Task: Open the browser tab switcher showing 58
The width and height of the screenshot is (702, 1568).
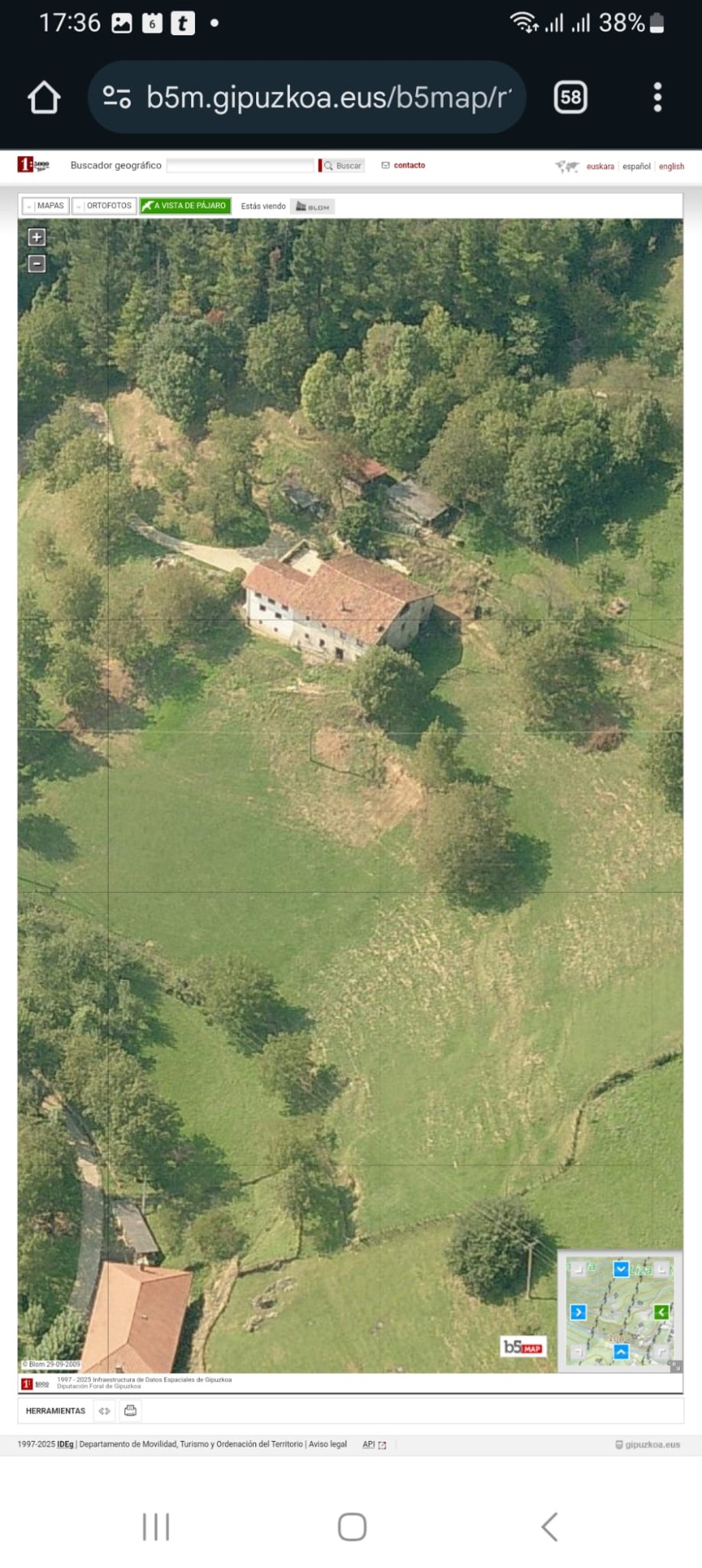Action: pyautogui.click(x=570, y=98)
